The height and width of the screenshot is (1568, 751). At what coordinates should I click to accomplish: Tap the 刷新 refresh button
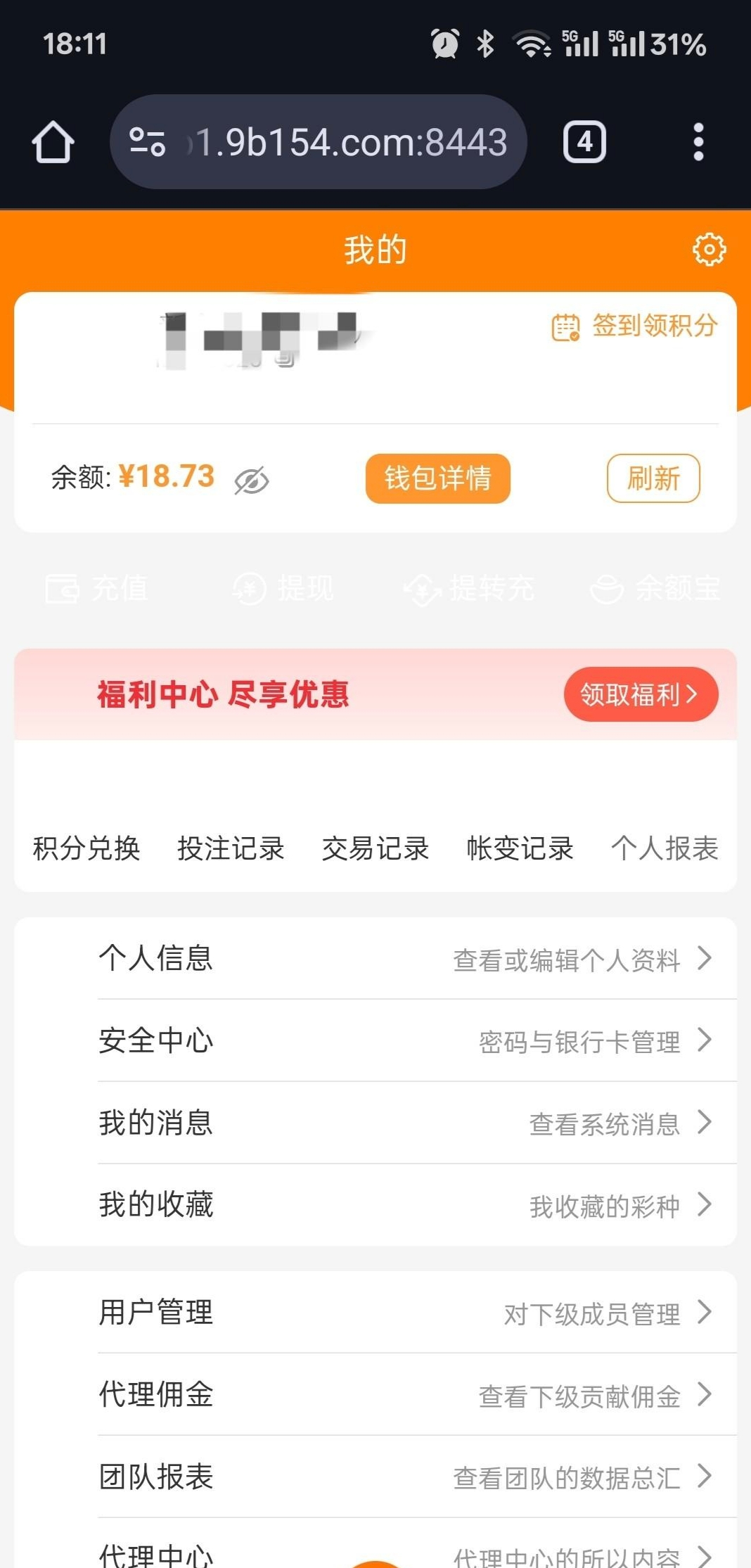(x=653, y=478)
